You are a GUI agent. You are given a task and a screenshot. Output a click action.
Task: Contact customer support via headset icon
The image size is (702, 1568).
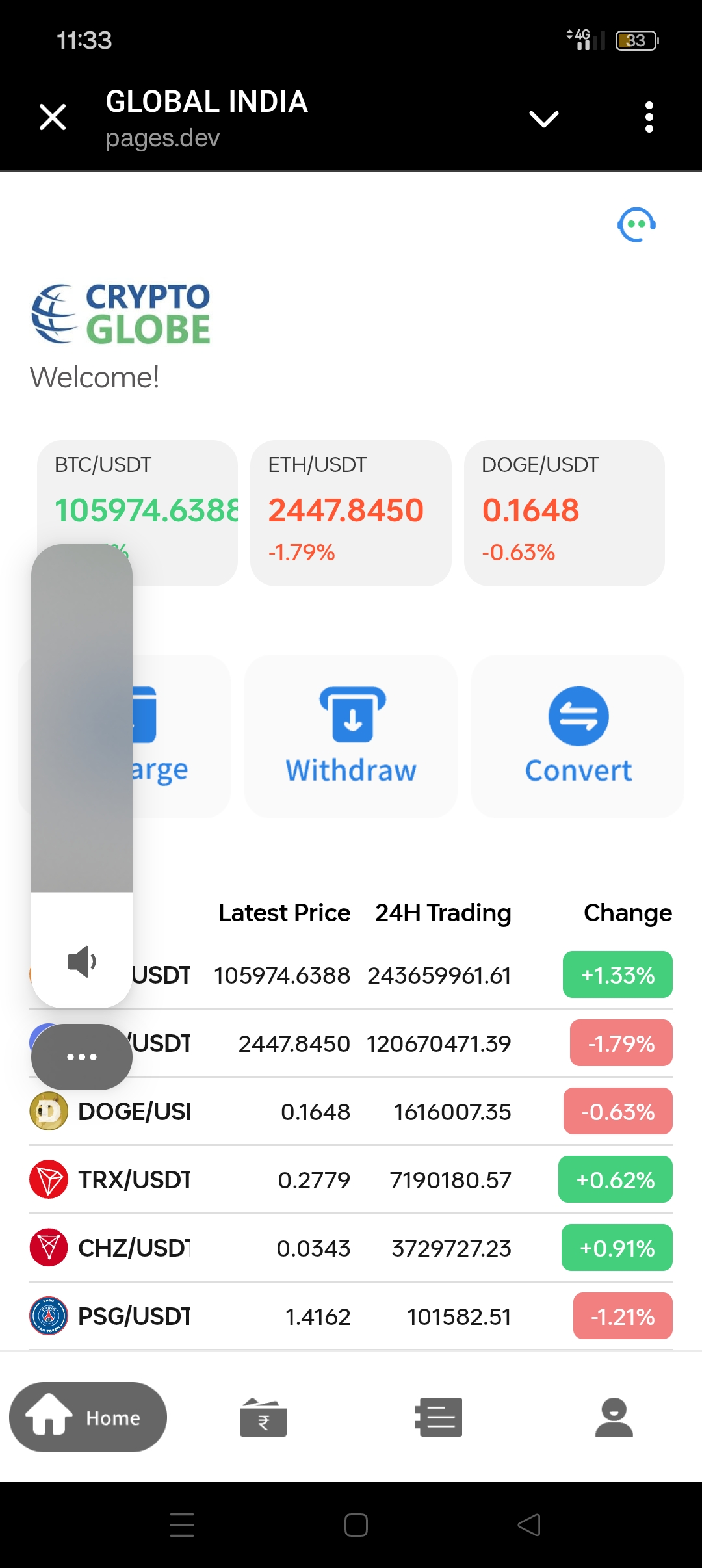[636, 225]
